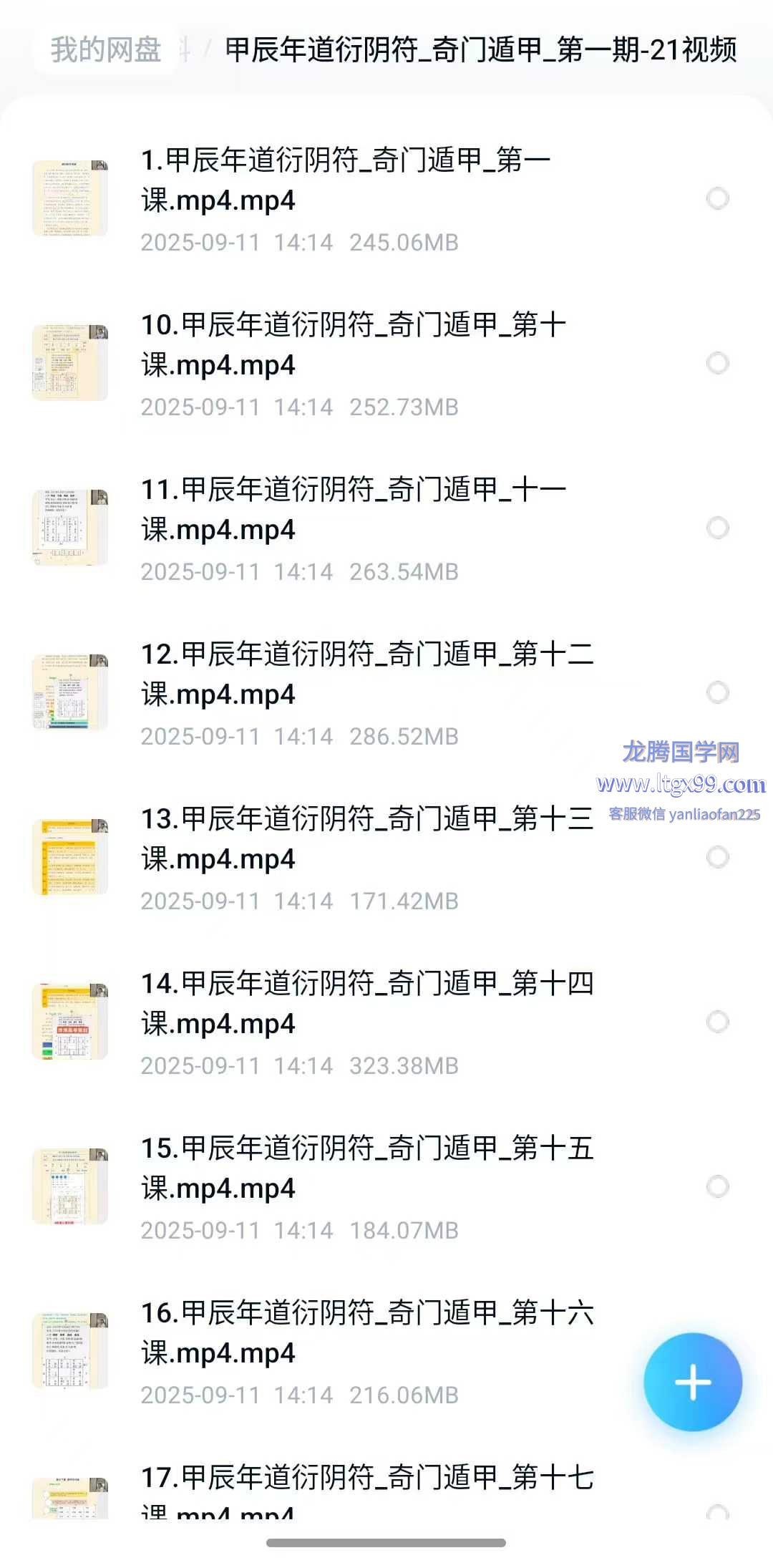
Task: Select the 第十课 file checkbox
Action: coord(717,363)
